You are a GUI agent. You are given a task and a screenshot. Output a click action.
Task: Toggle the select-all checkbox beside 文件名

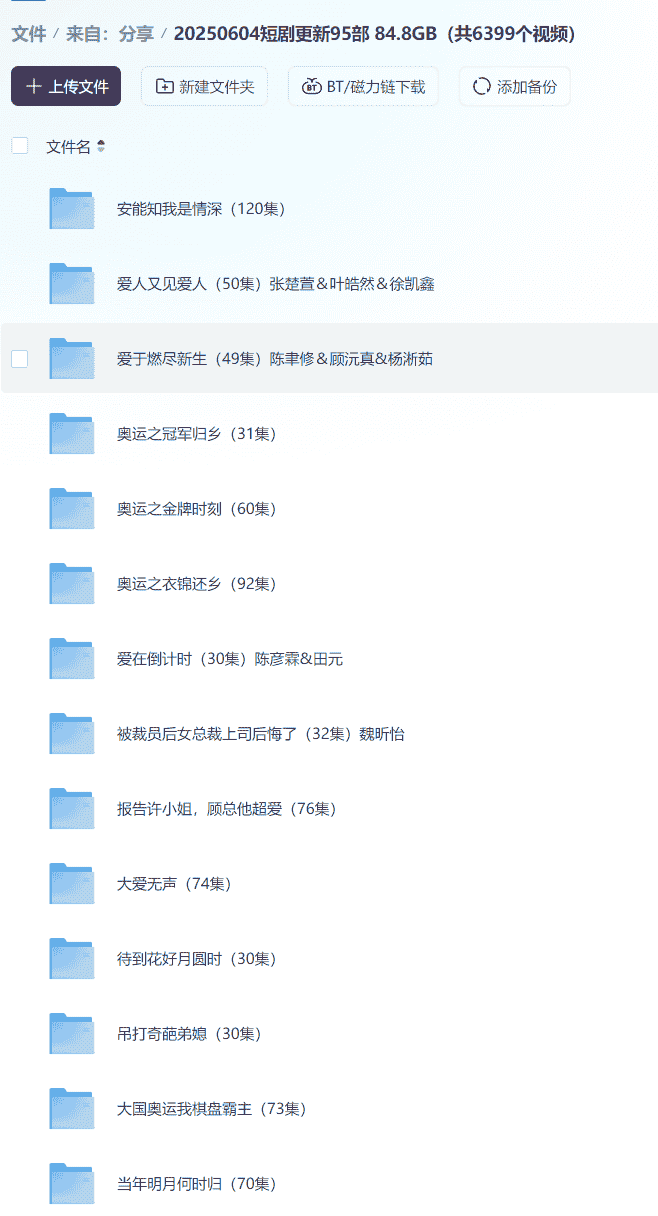click(x=20, y=146)
